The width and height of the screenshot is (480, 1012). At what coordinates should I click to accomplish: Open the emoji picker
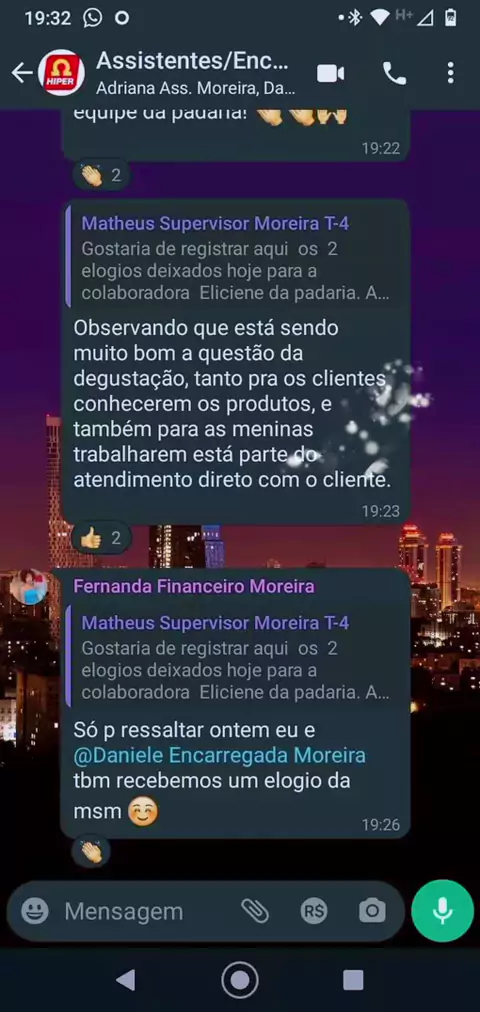35,911
